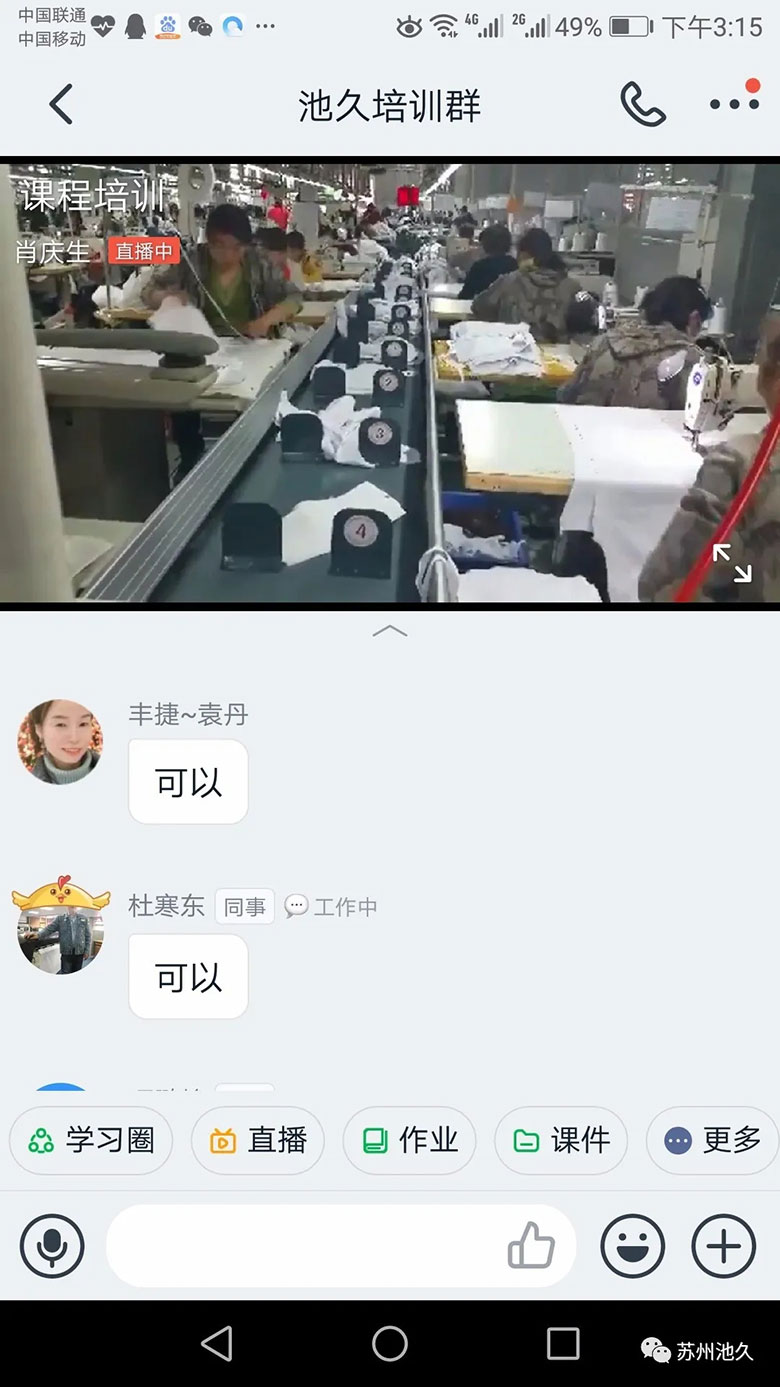
Task: Tap the system home button
Action: (x=390, y=1344)
